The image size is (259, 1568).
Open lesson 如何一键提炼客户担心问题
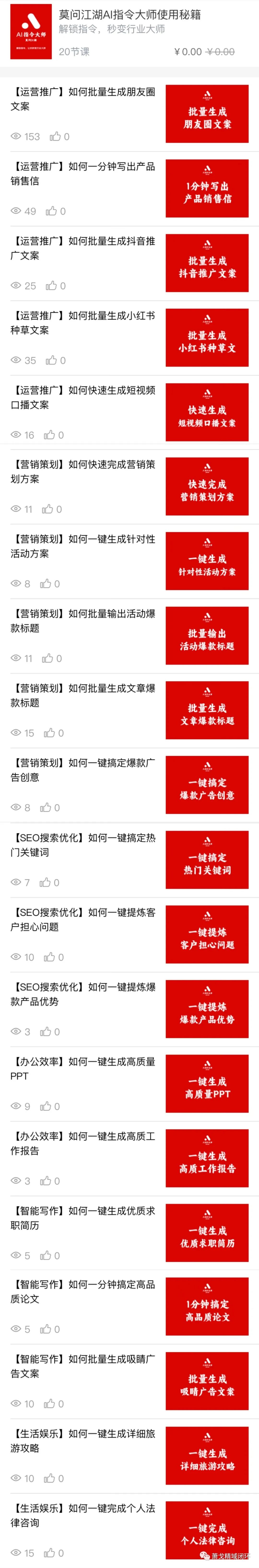pos(82,919)
